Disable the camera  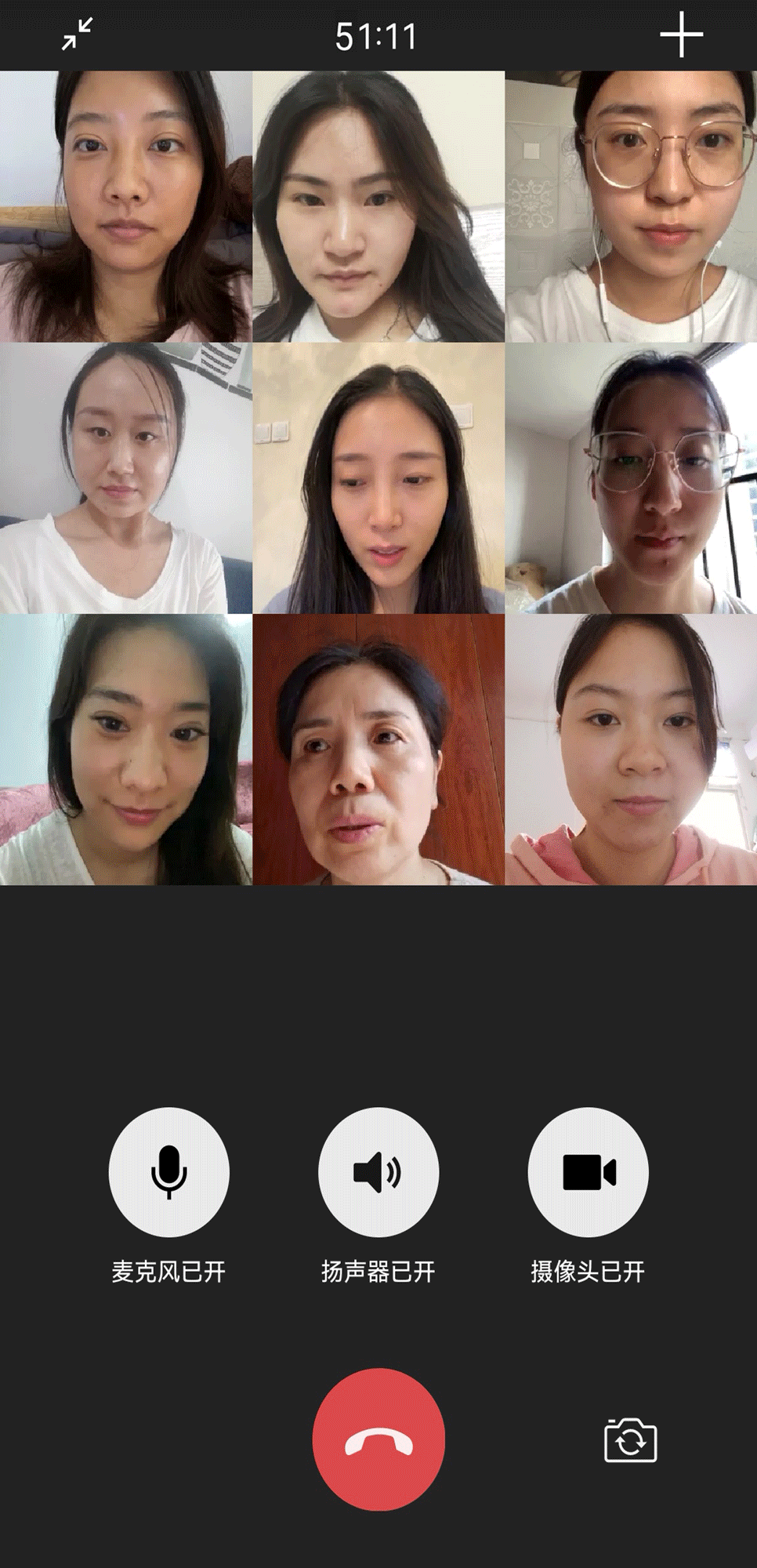coord(588,1171)
